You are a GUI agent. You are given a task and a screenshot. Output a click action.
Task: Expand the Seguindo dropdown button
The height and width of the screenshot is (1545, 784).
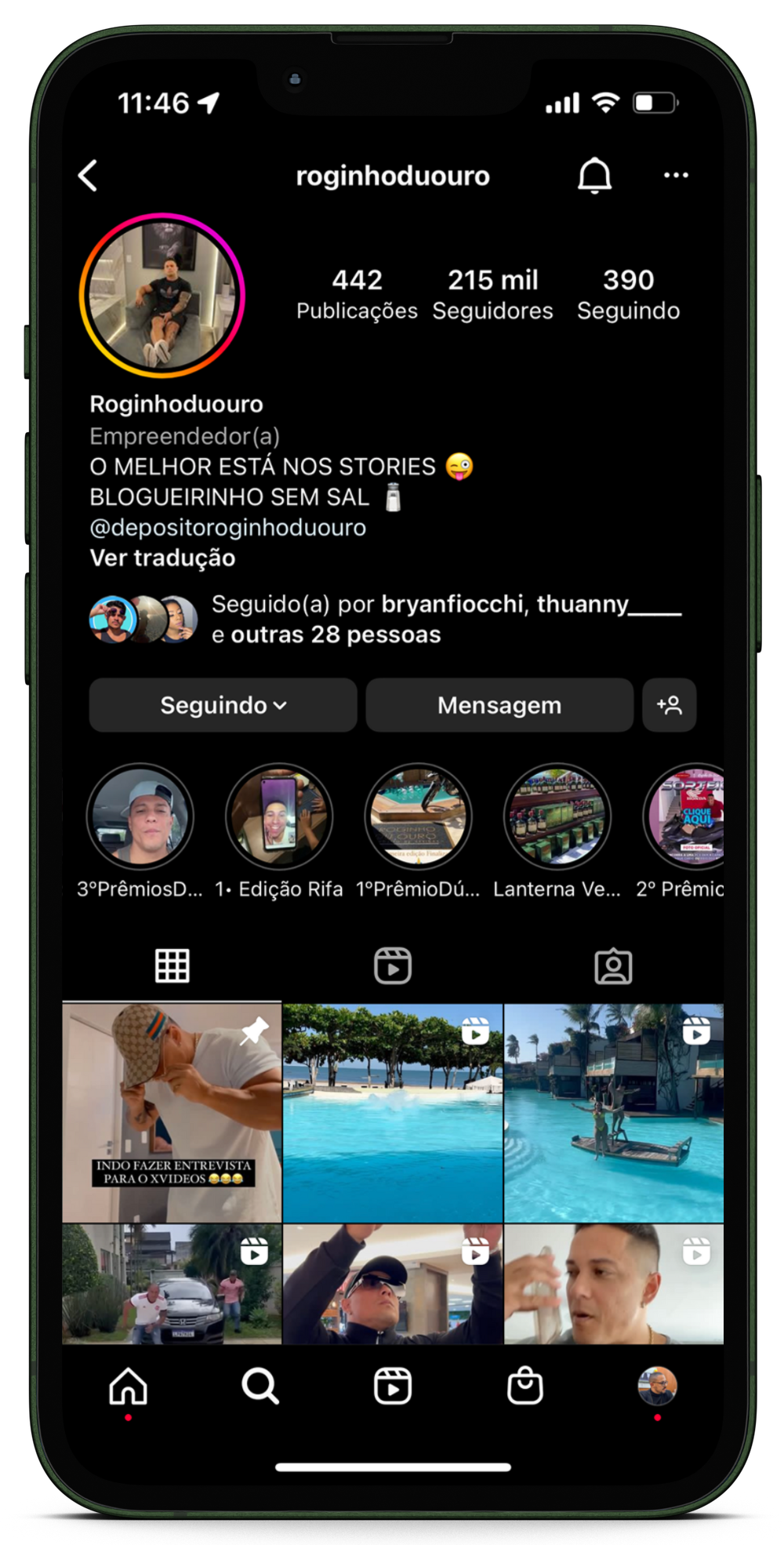[x=223, y=705]
